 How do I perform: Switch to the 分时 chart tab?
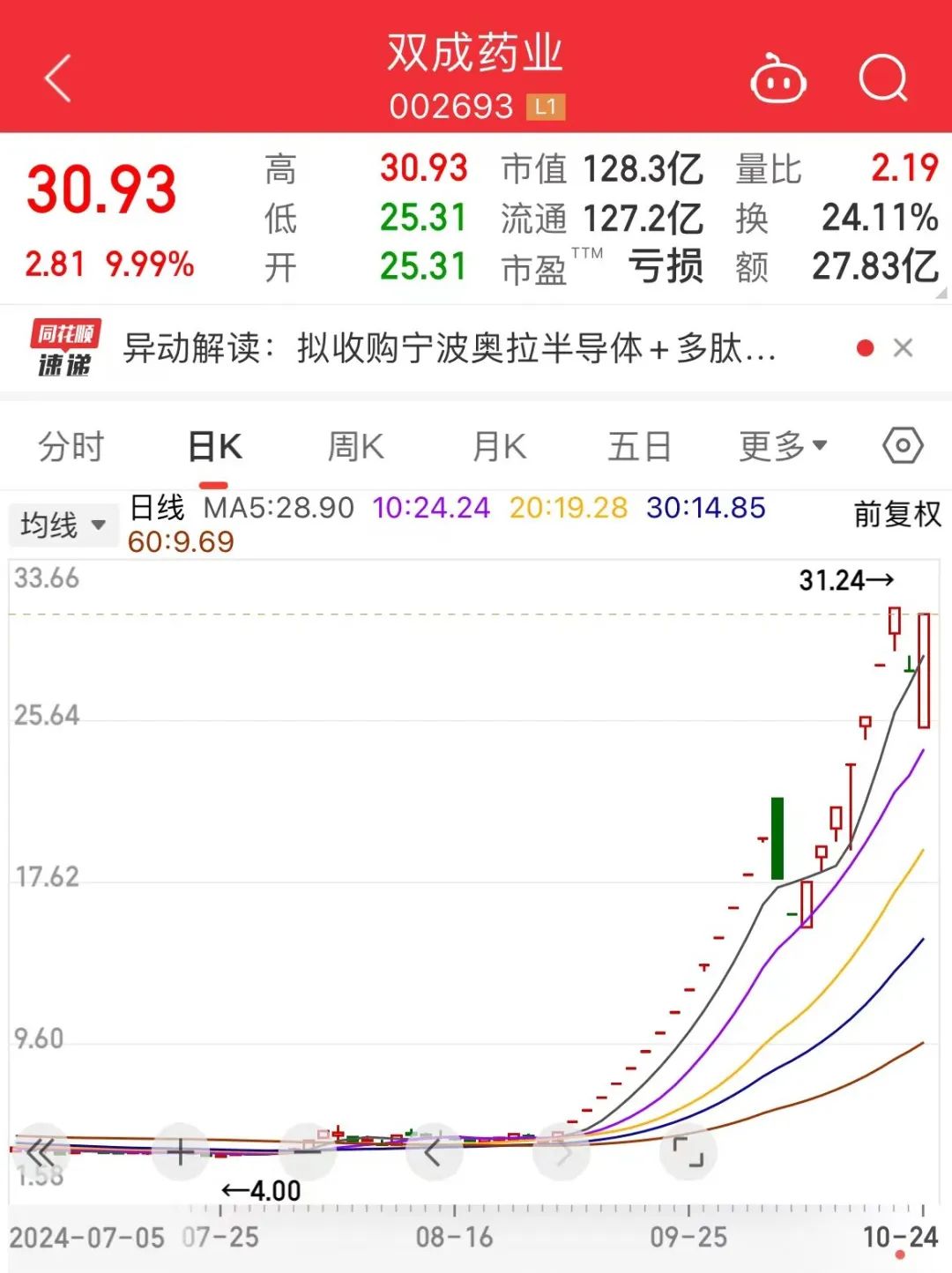pos(71,447)
